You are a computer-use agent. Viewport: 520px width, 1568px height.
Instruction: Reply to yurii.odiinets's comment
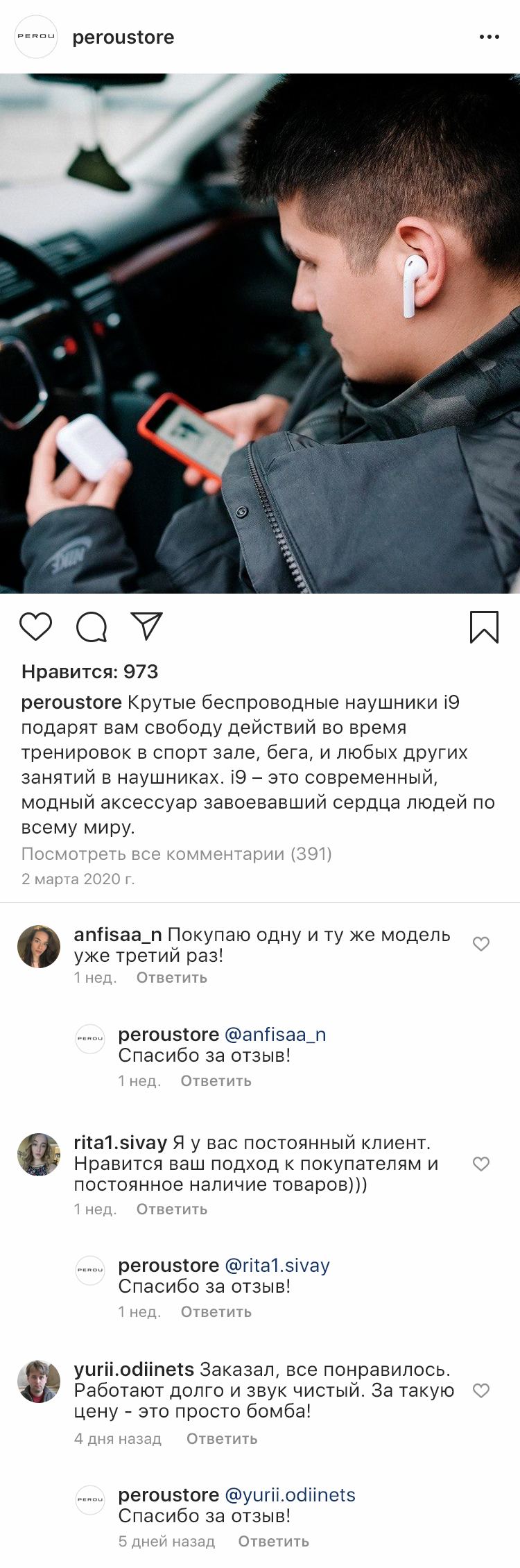coord(221,1439)
